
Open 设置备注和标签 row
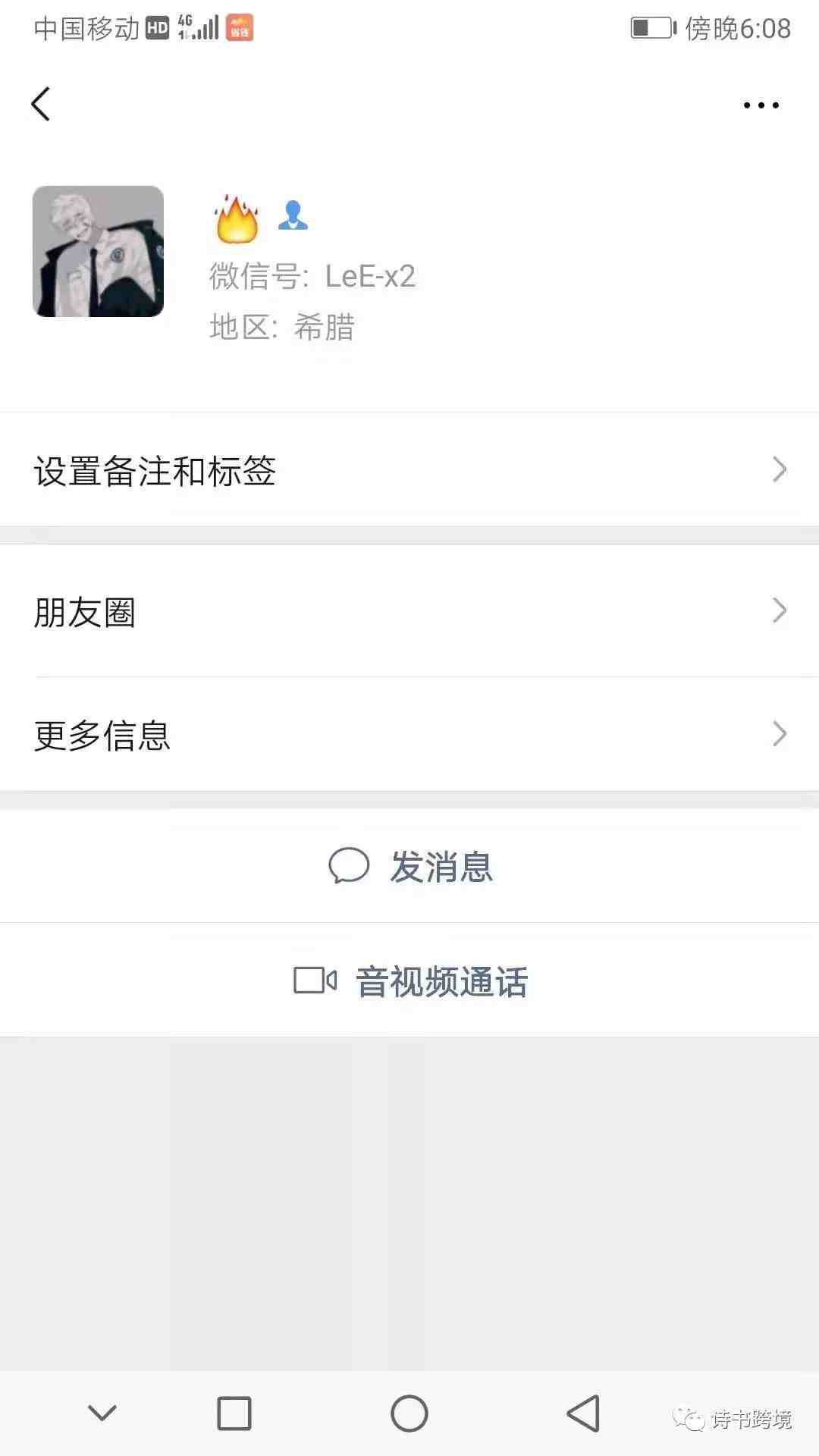coord(409,470)
